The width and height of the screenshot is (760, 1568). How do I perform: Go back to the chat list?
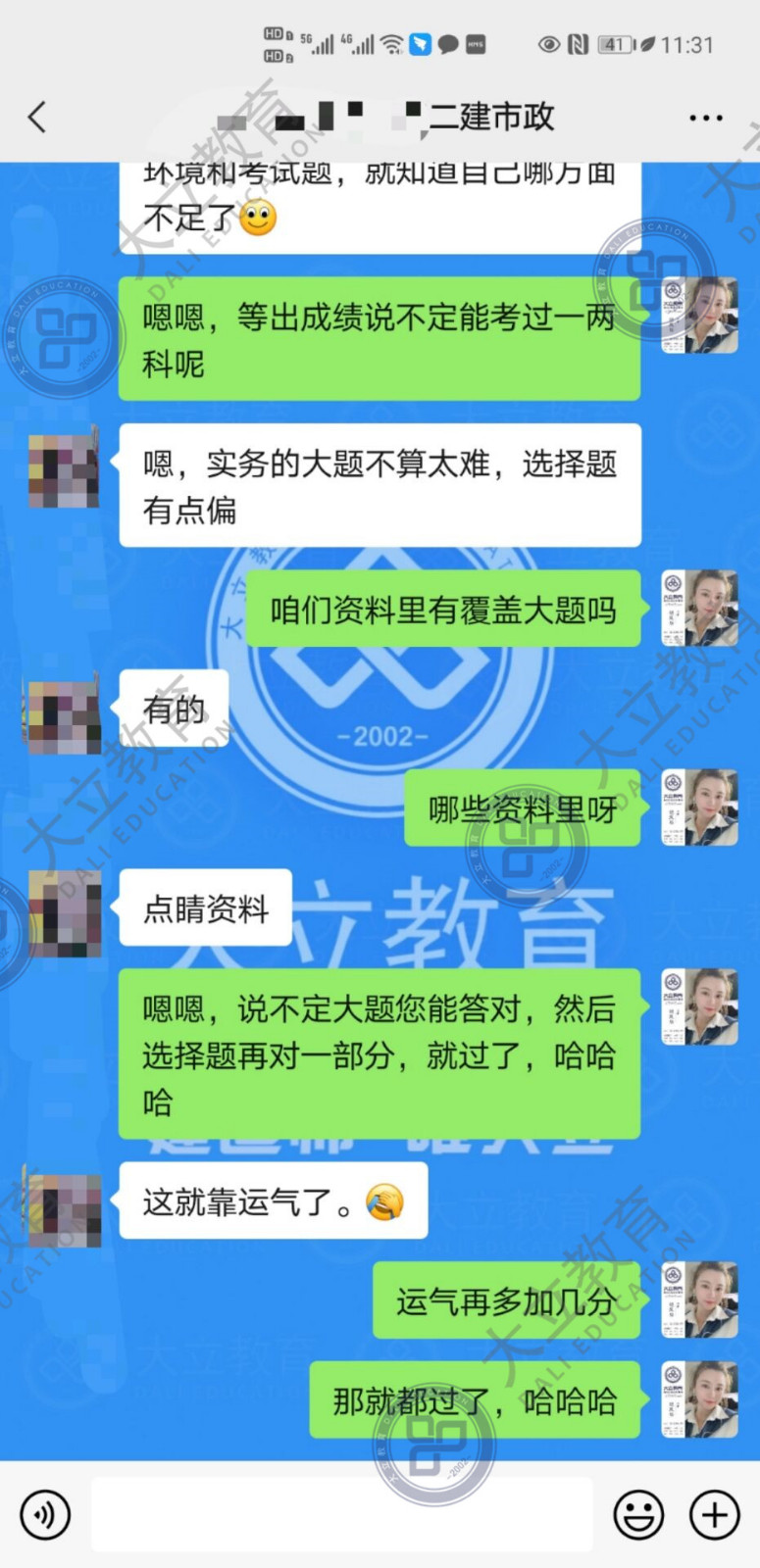(37, 118)
